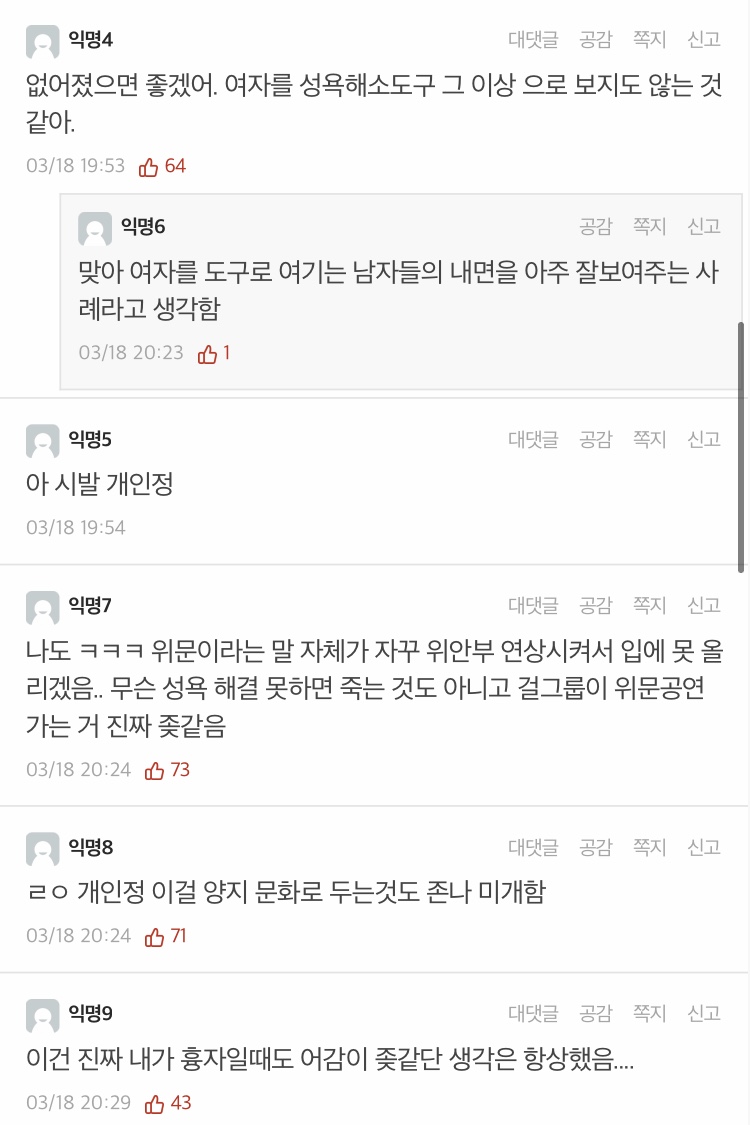The height and width of the screenshot is (1125, 750).
Task: Report 익명9's comment with 신고
Action: click(703, 1014)
